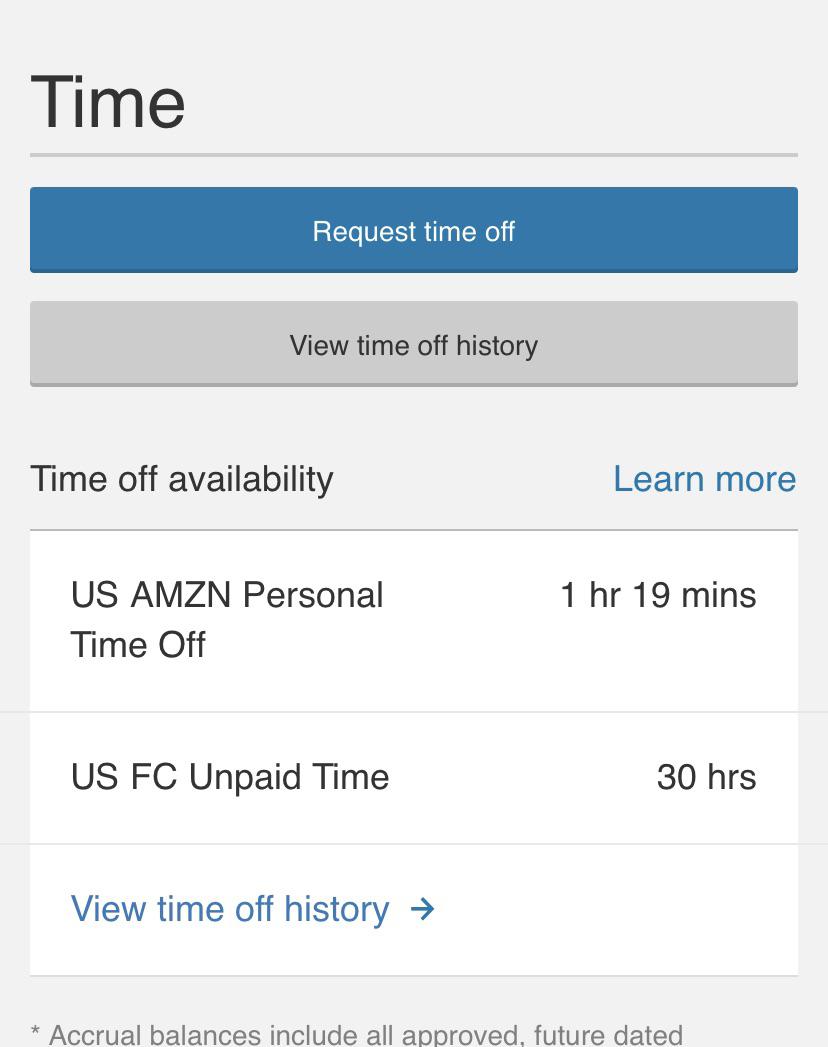Click Request time off to start a request
This screenshot has width=828, height=1047.
pyautogui.click(x=414, y=231)
